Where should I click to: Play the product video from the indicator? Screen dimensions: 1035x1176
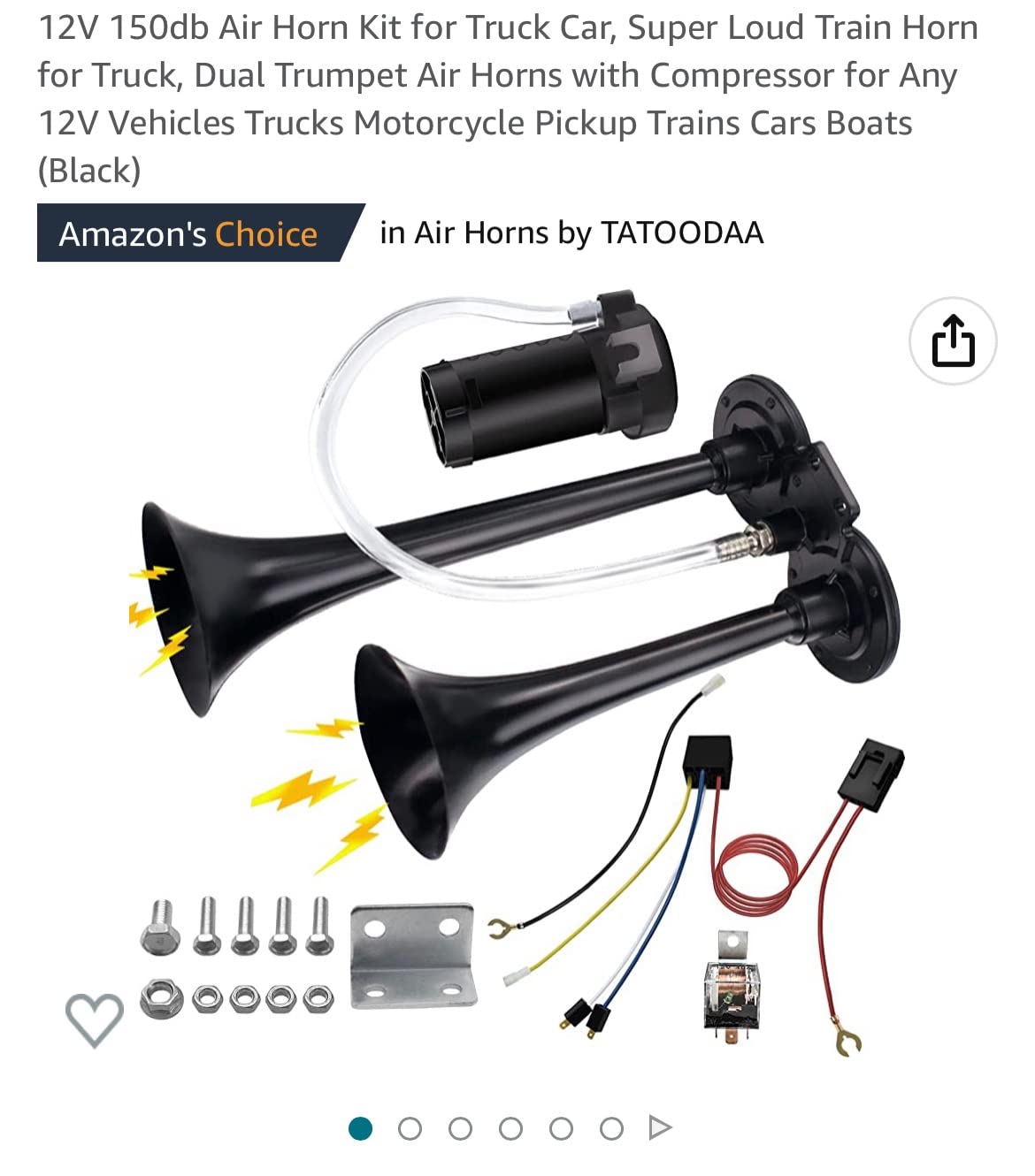click(660, 1128)
